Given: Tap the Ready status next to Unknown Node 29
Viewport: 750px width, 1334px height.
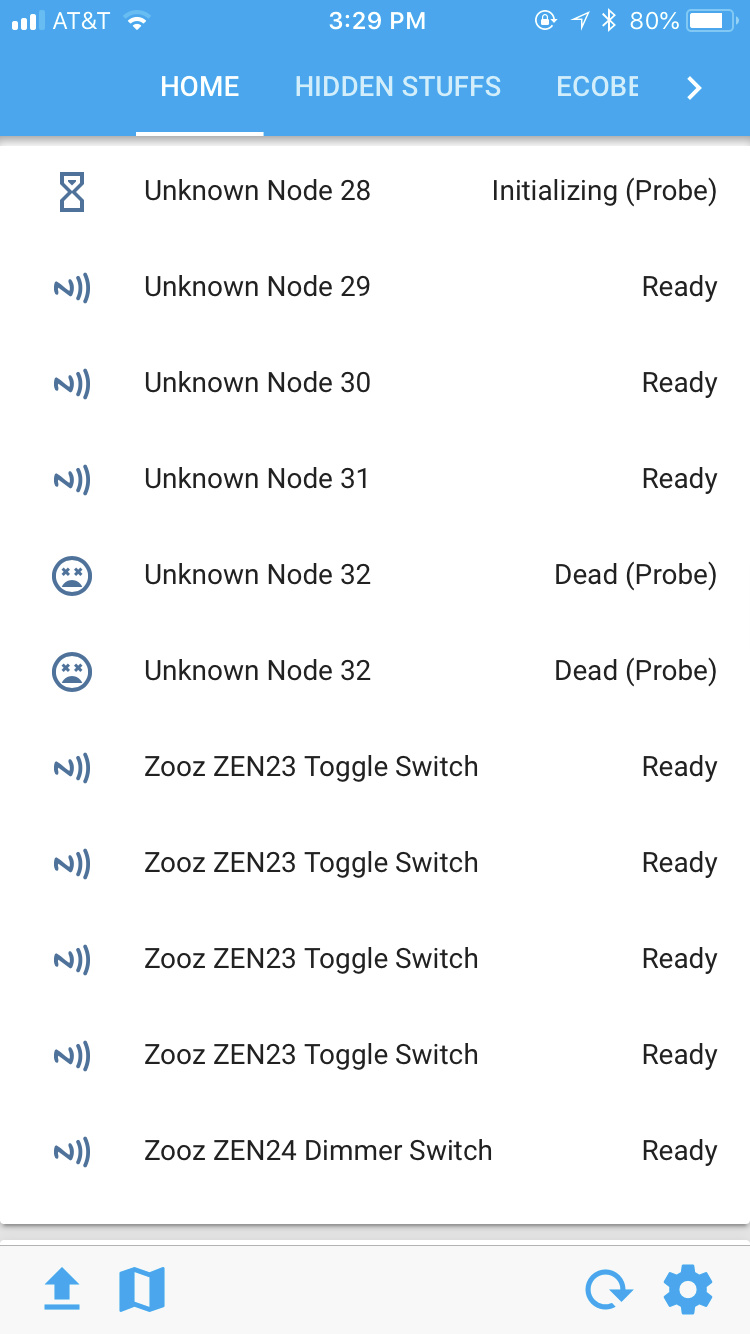Looking at the screenshot, I should 679,286.
